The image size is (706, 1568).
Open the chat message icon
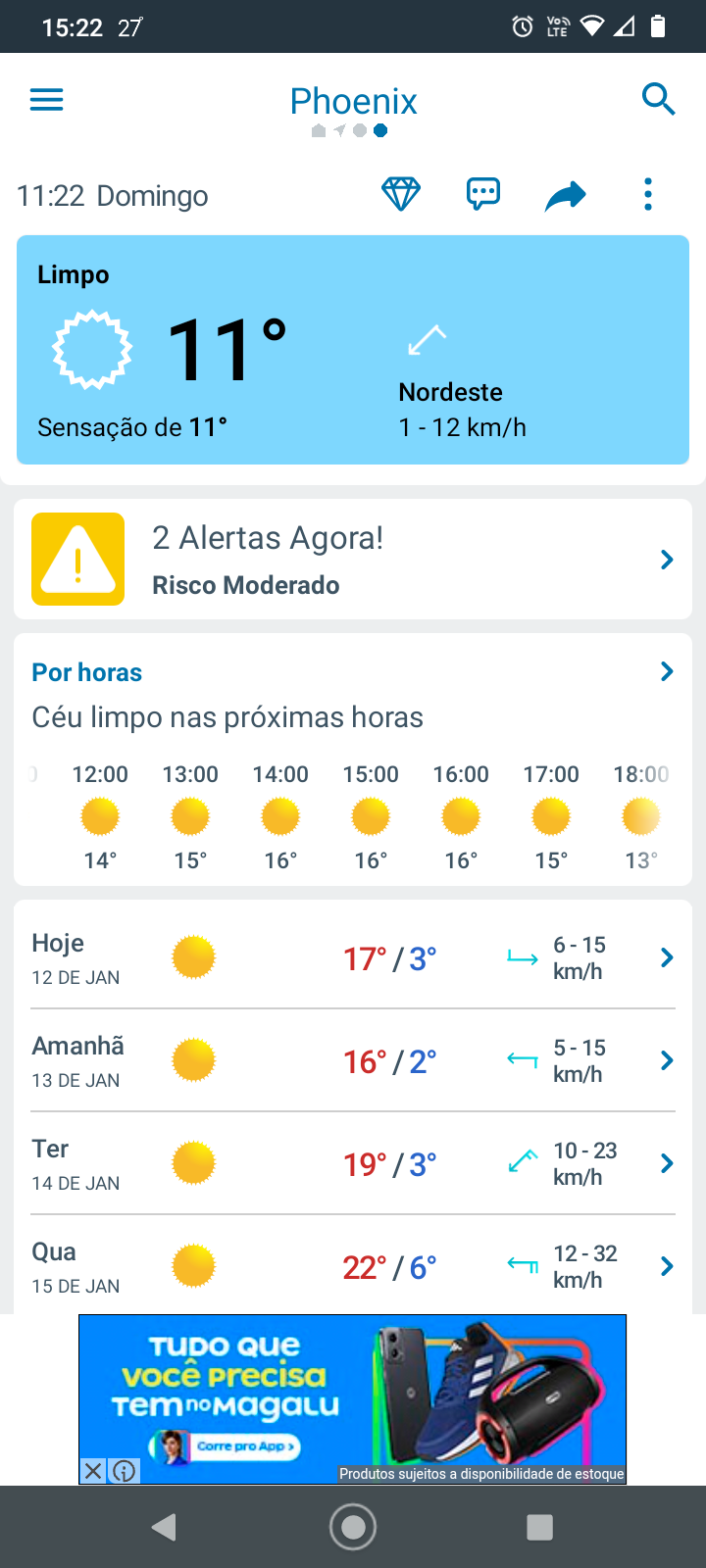483,194
